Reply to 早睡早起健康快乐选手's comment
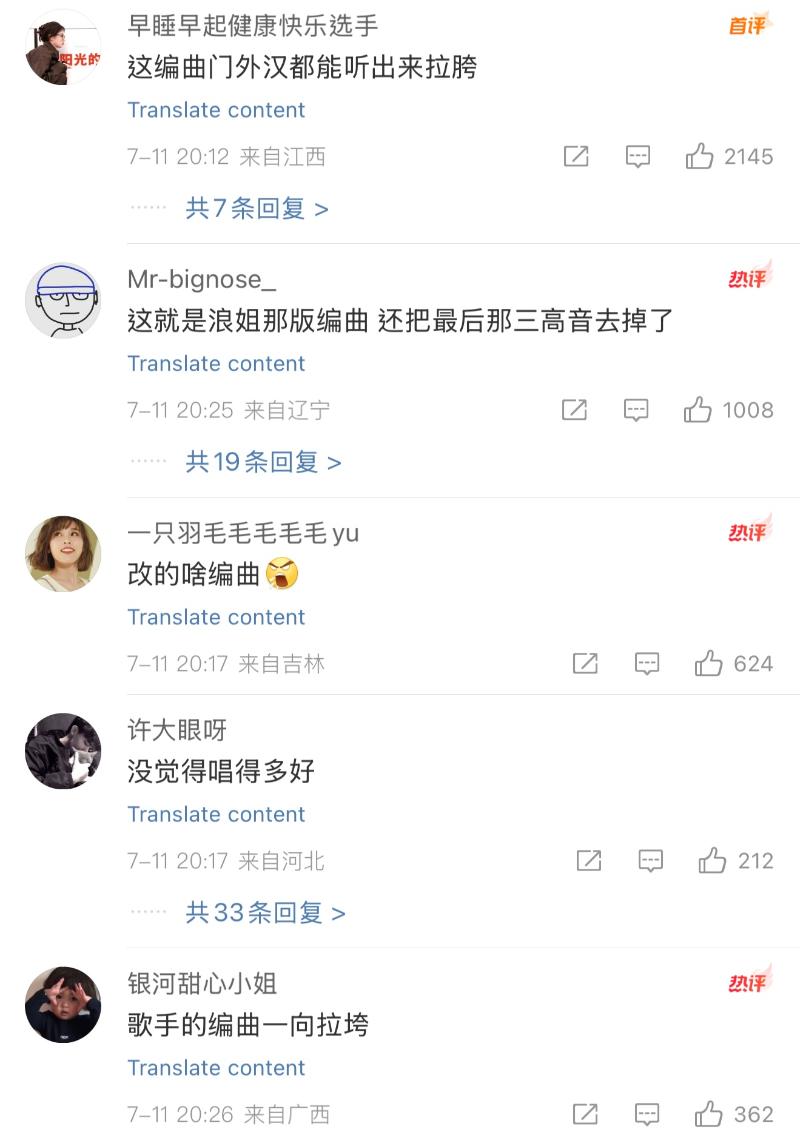Image resolution: width=800 pixels, height=1146 pixels. click(x=638, y=156)
